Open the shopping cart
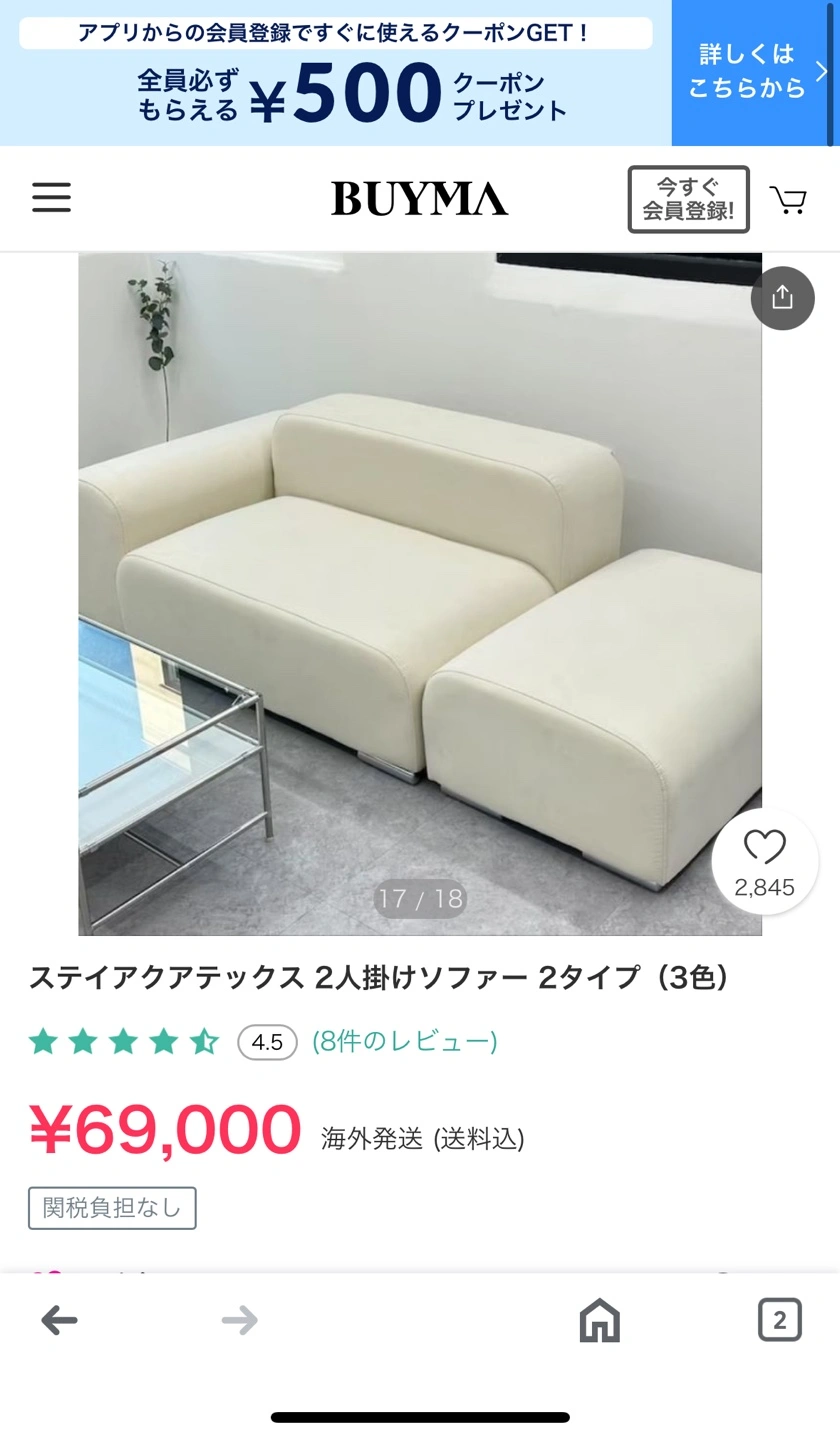 pyautogui.click(x=788, y=199)
